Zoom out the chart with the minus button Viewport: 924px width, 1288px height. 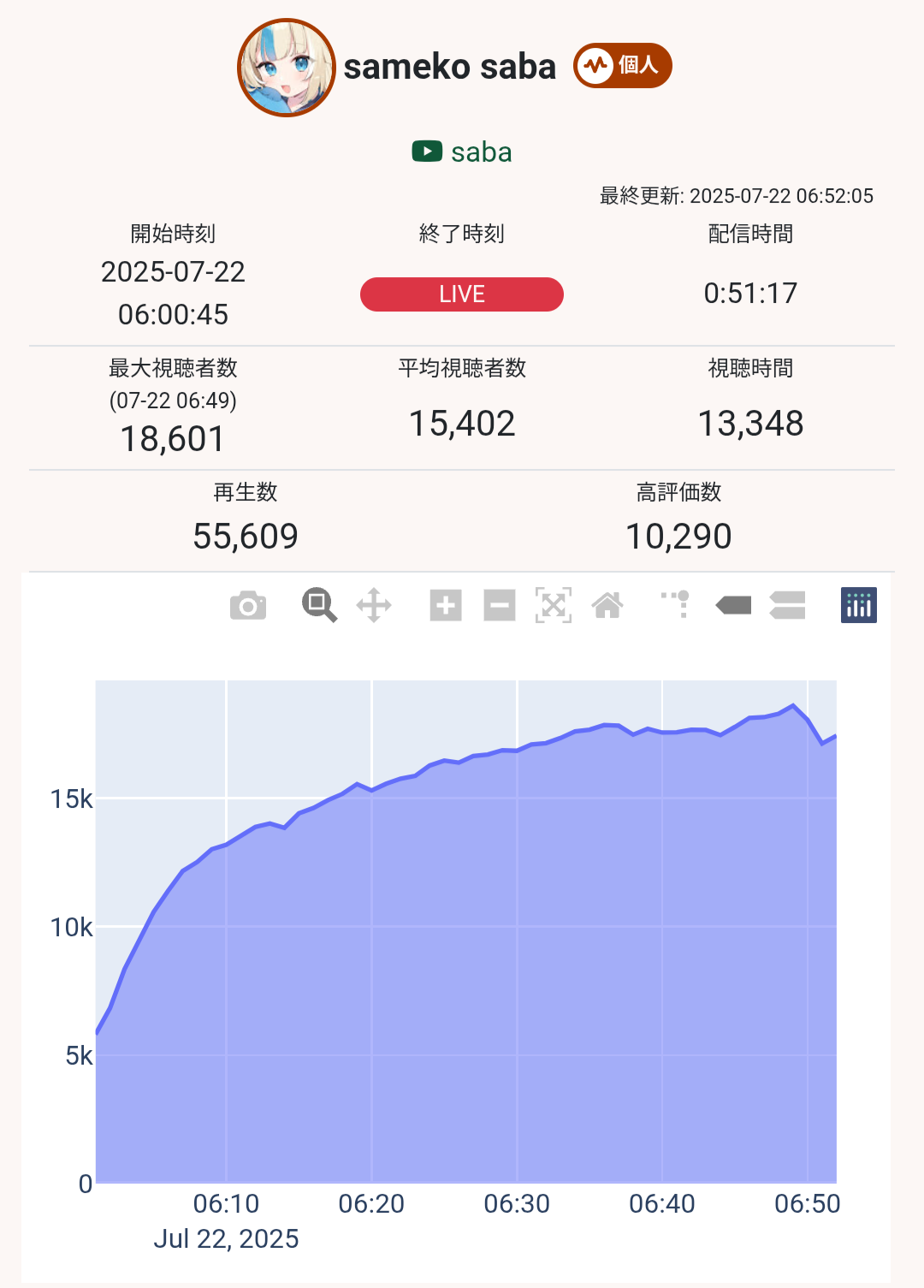click(500, 605)
